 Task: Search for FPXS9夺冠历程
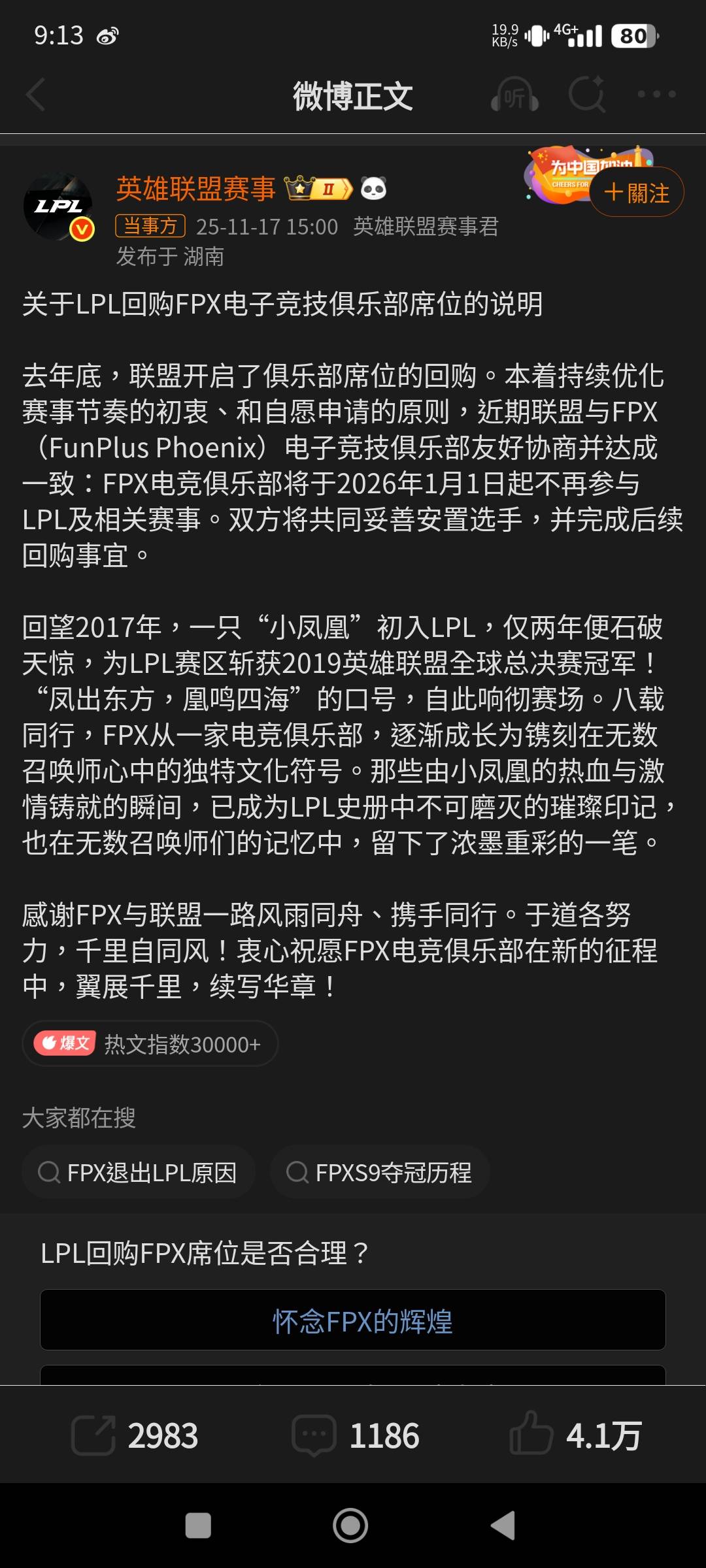tap(380, 1172)
